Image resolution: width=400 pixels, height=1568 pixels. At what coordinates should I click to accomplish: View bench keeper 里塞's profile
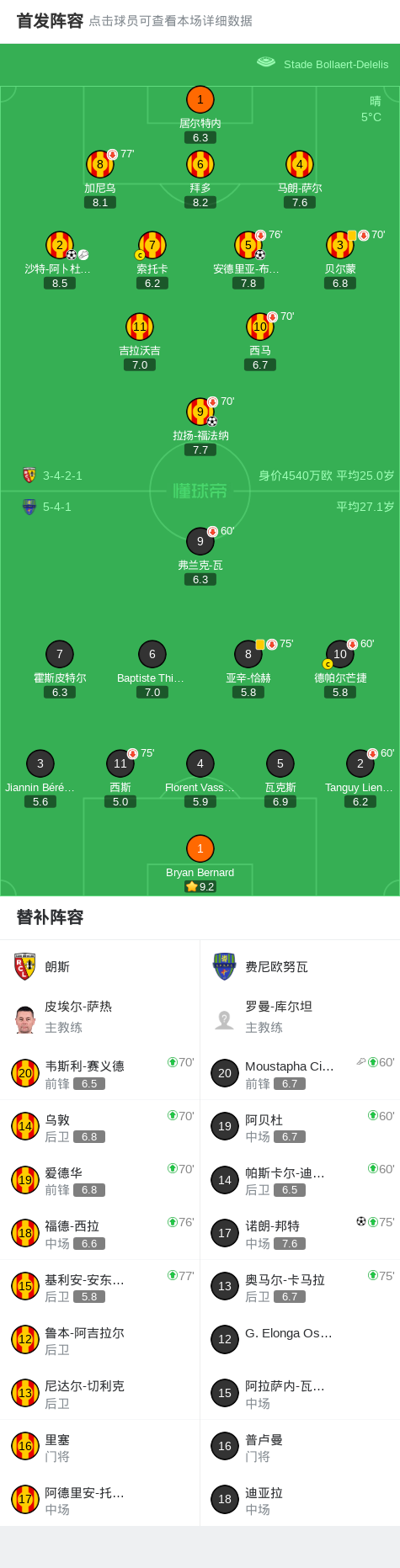[99, 1448]
